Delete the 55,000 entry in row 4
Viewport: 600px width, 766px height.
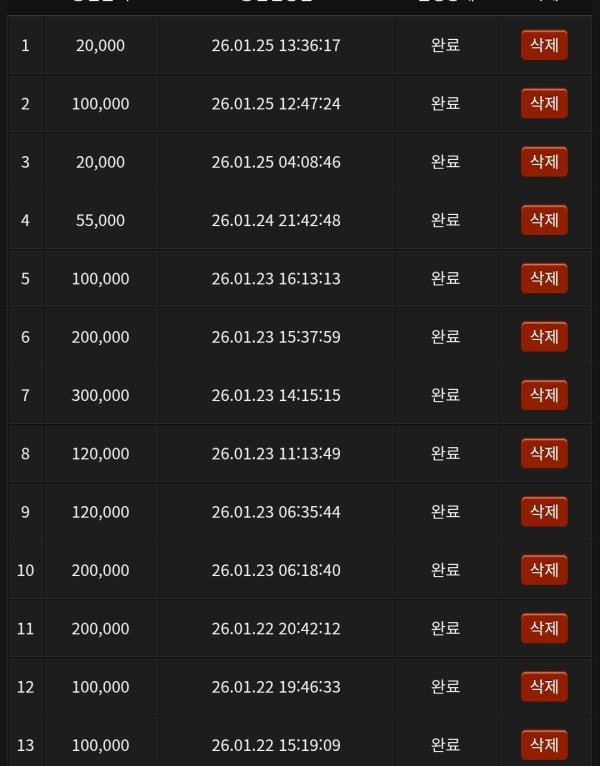tap(544, 220)
